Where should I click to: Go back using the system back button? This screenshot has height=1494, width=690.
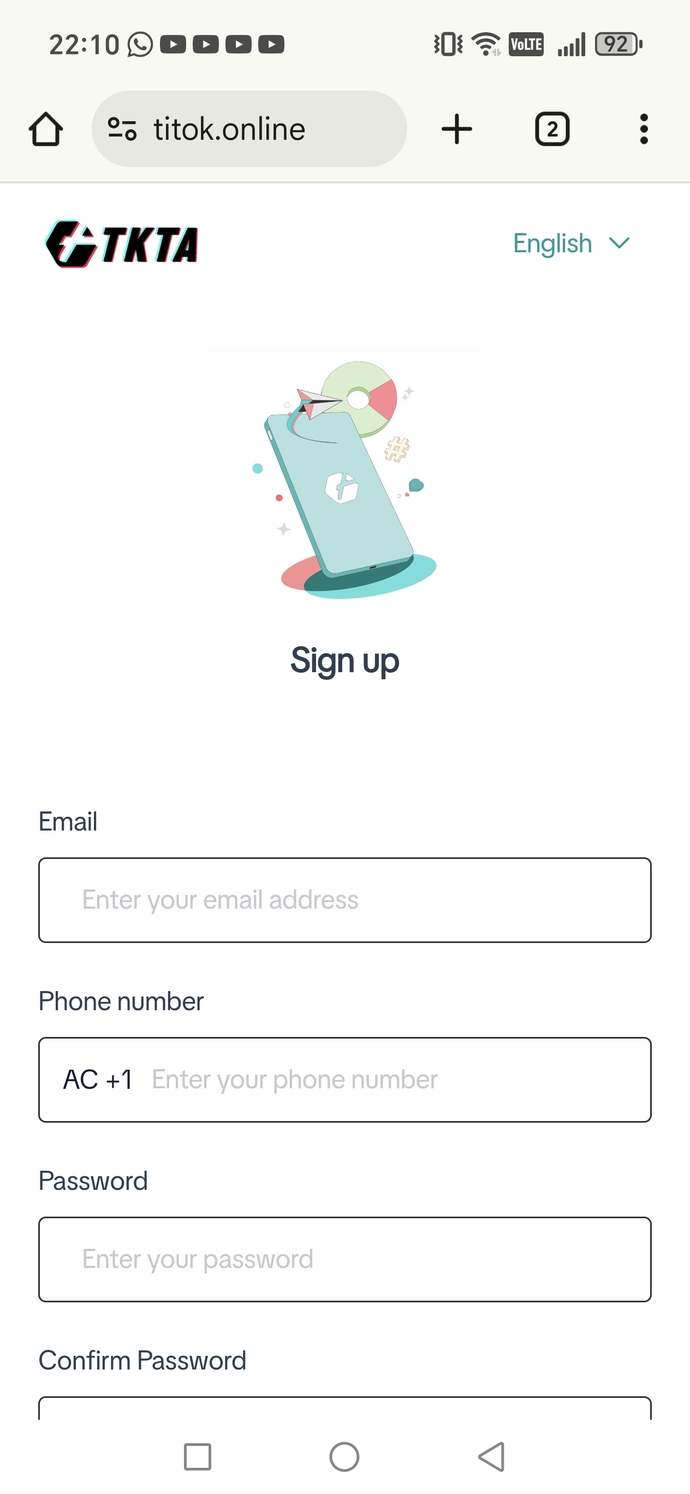[x=491, y=1456]
